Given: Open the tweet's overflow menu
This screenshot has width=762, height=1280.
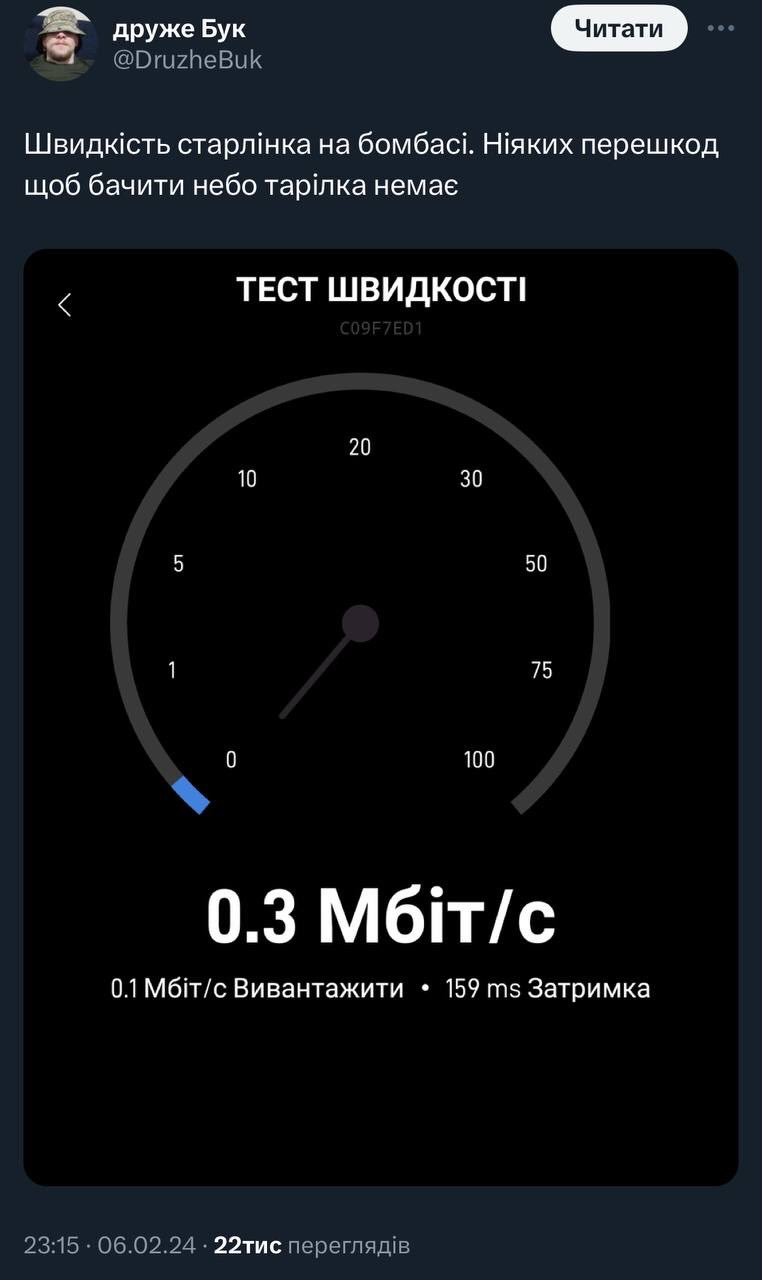Looking at the screenshot, I should tap(721, 28).
